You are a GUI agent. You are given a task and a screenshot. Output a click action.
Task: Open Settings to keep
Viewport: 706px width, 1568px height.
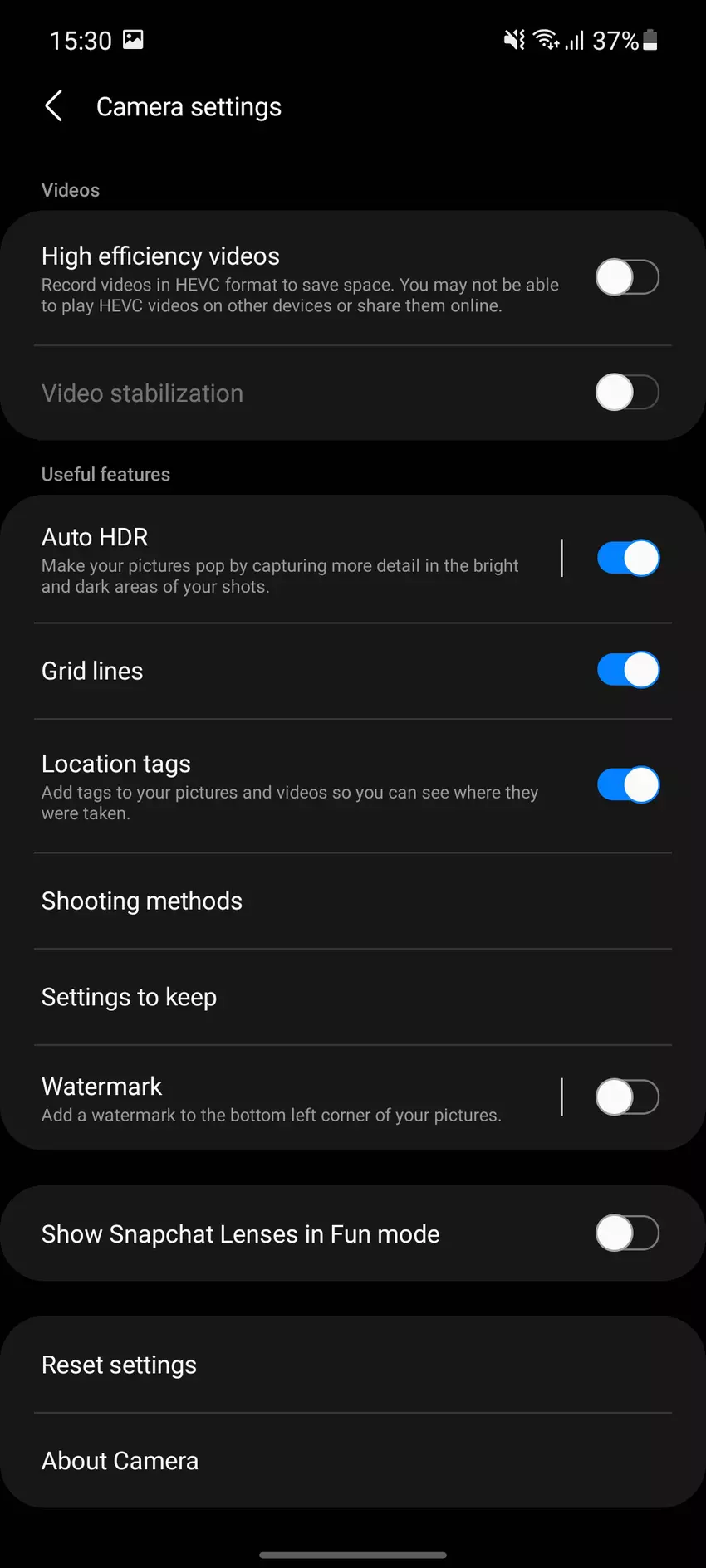pos(352,997)
